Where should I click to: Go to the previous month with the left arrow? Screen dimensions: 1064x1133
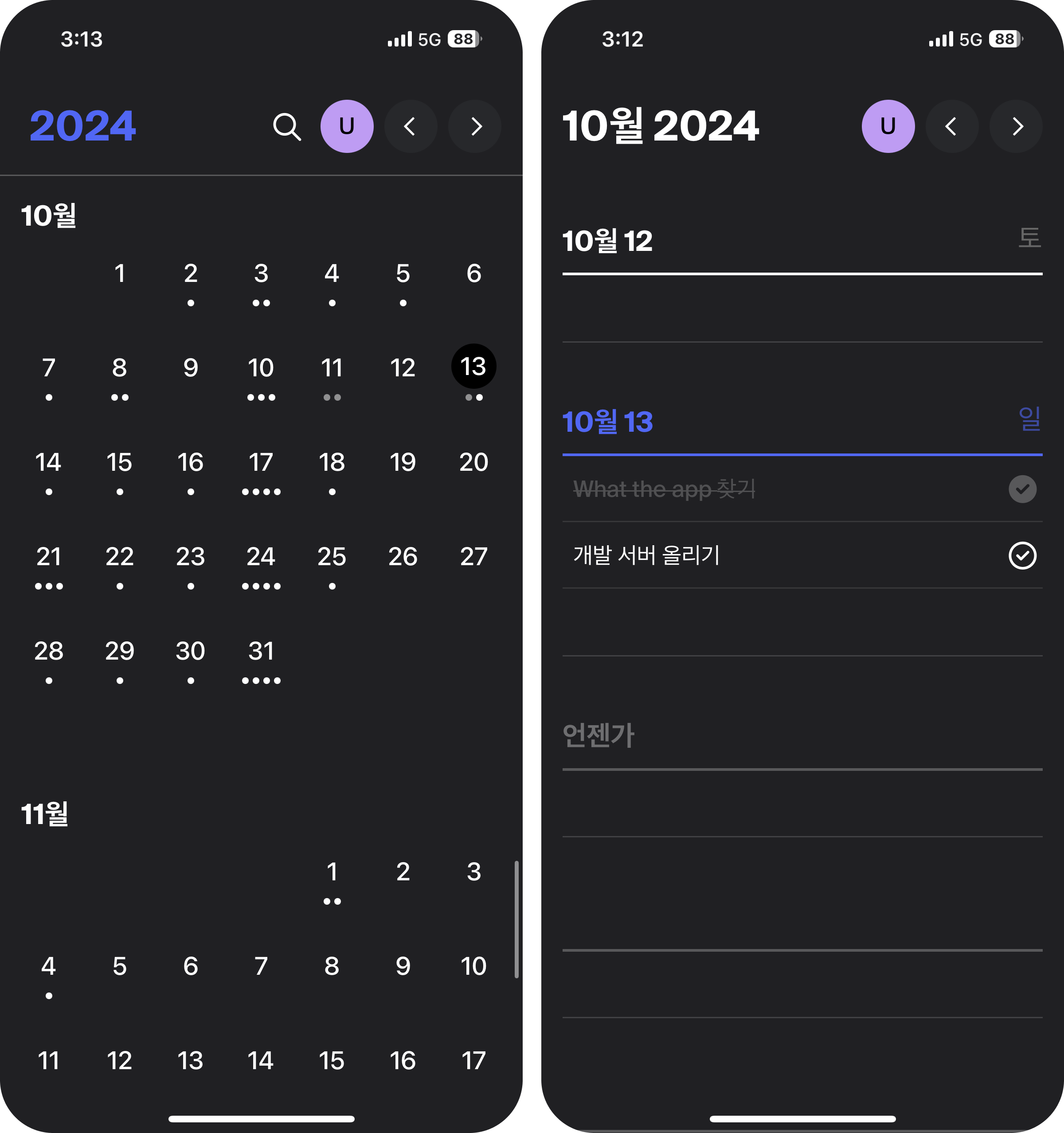coord(411,126)
